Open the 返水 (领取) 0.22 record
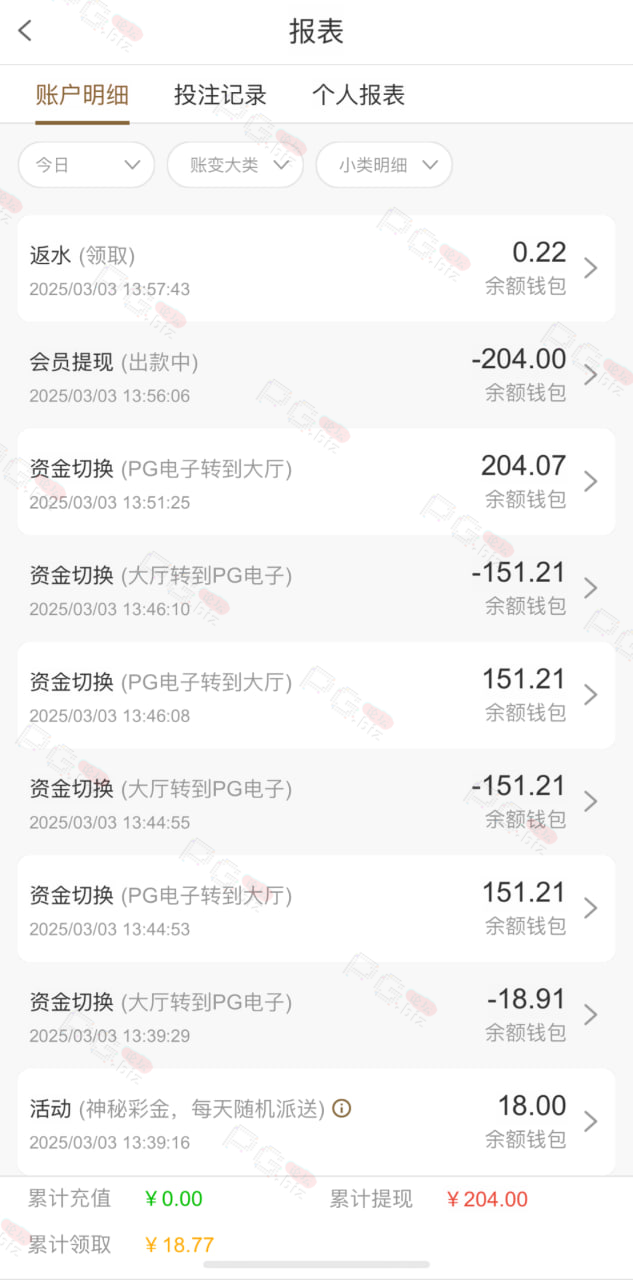 [316, 268]
